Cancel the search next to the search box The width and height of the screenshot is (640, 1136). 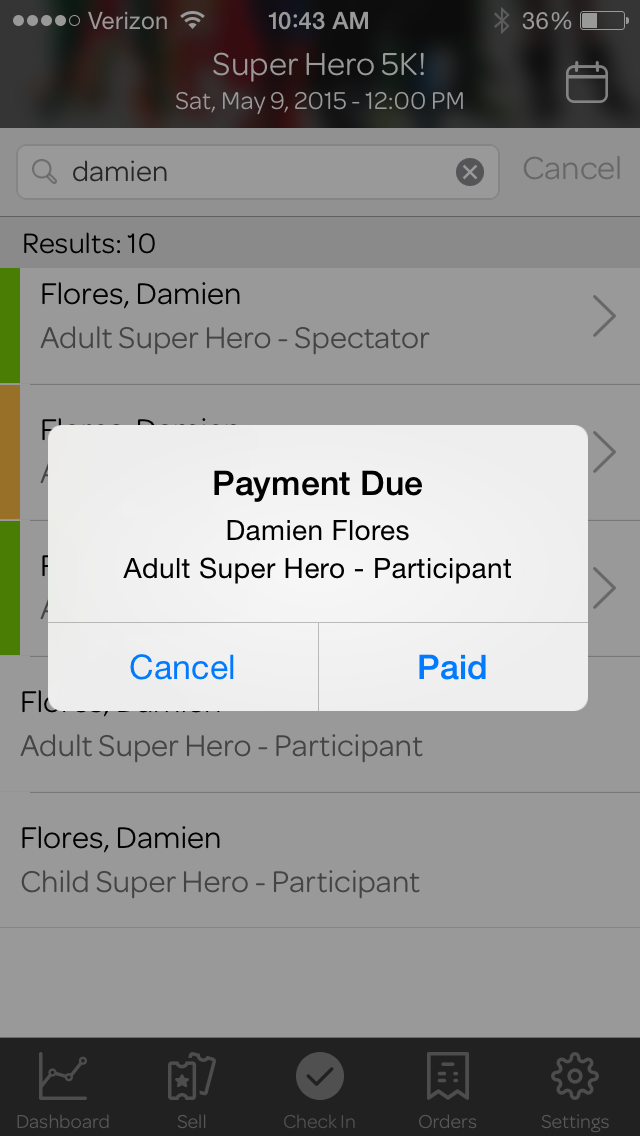(572, 169)
